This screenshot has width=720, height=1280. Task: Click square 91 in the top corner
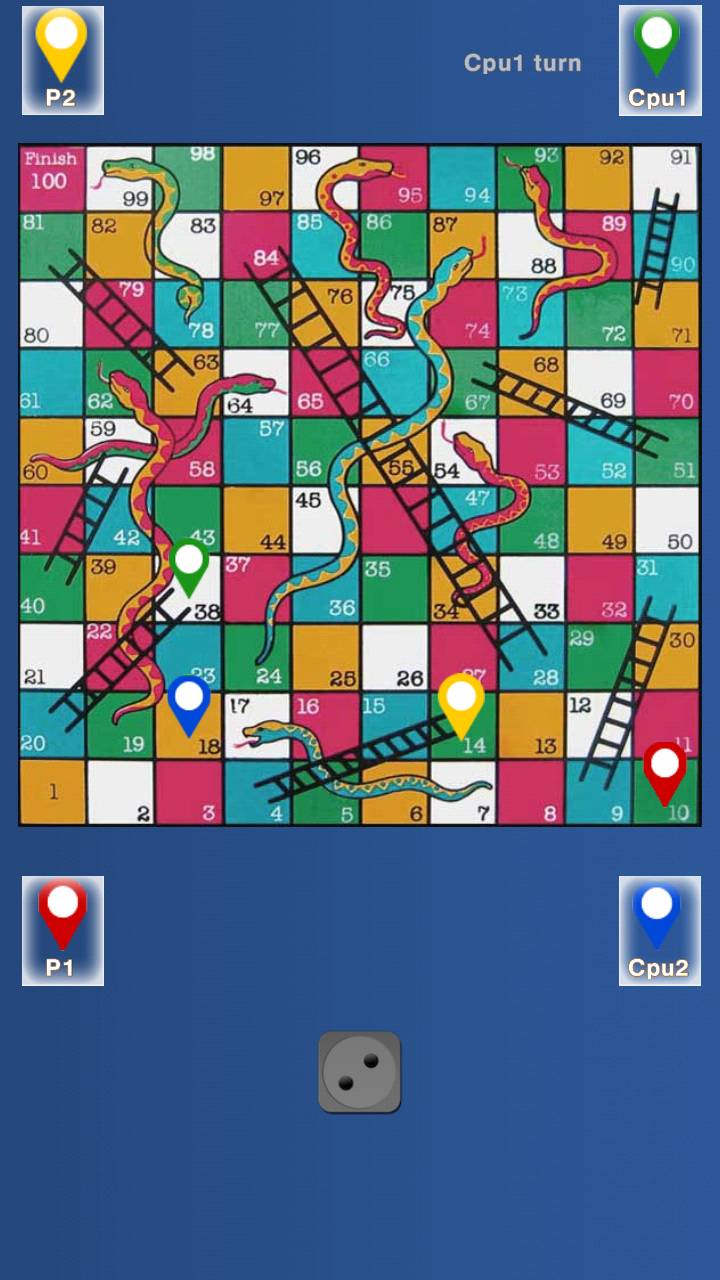click(665, 175)
